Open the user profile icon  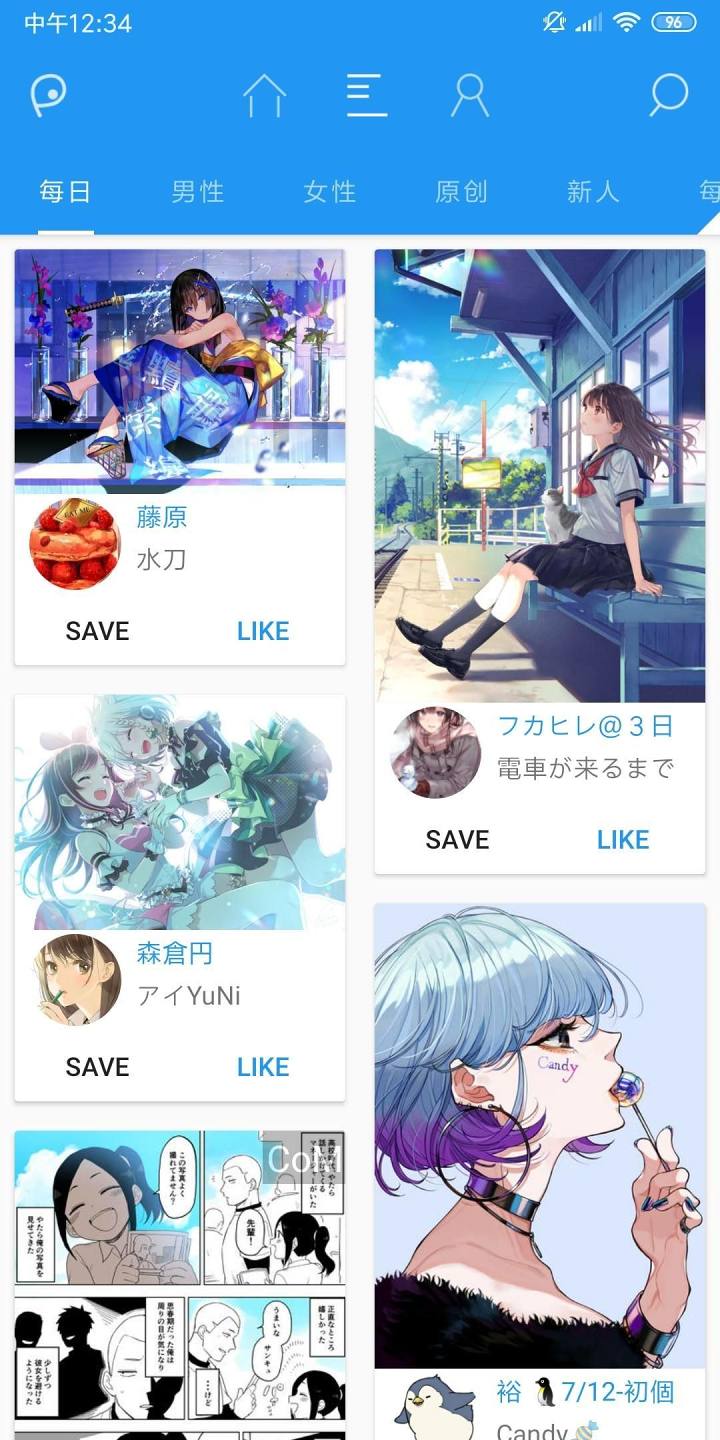point(469,96)
